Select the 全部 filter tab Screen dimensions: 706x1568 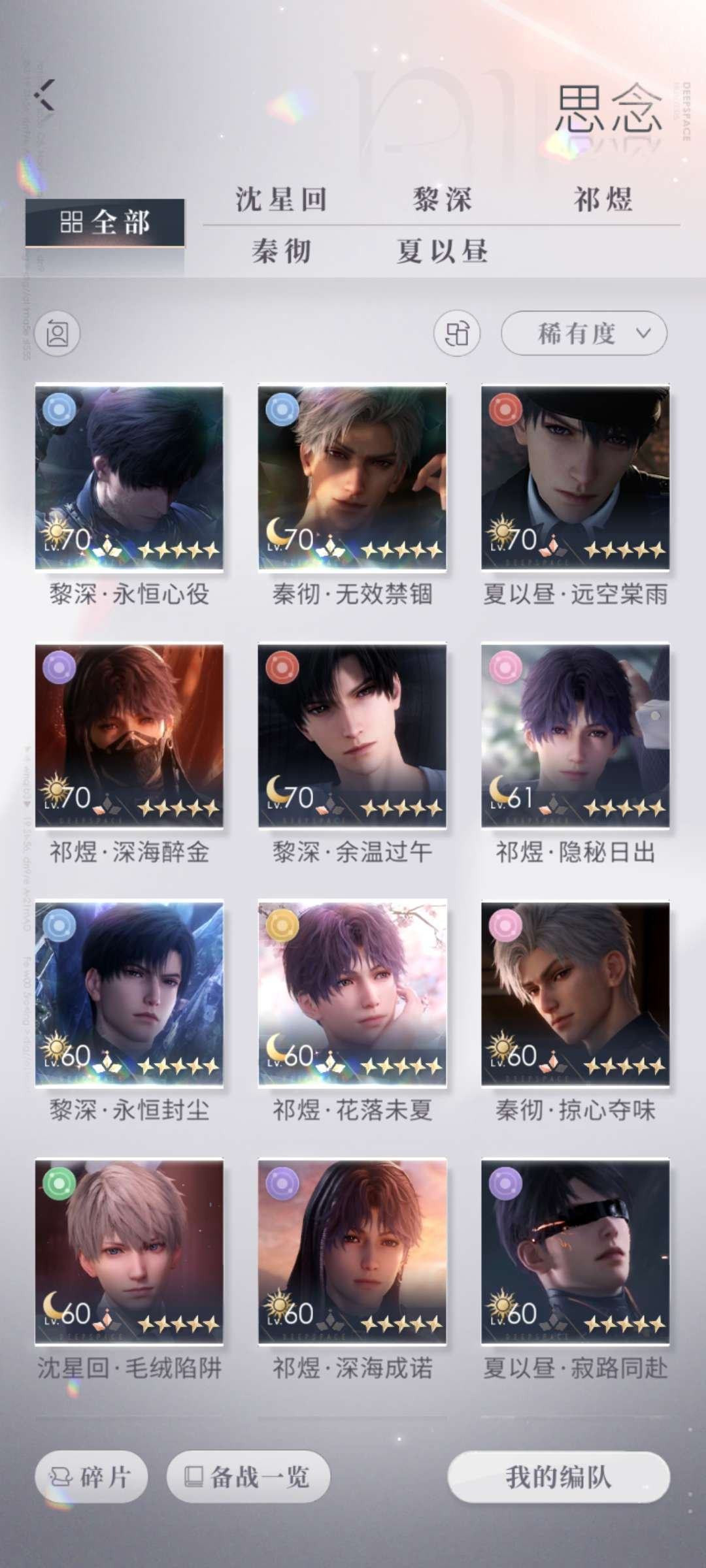105,222
